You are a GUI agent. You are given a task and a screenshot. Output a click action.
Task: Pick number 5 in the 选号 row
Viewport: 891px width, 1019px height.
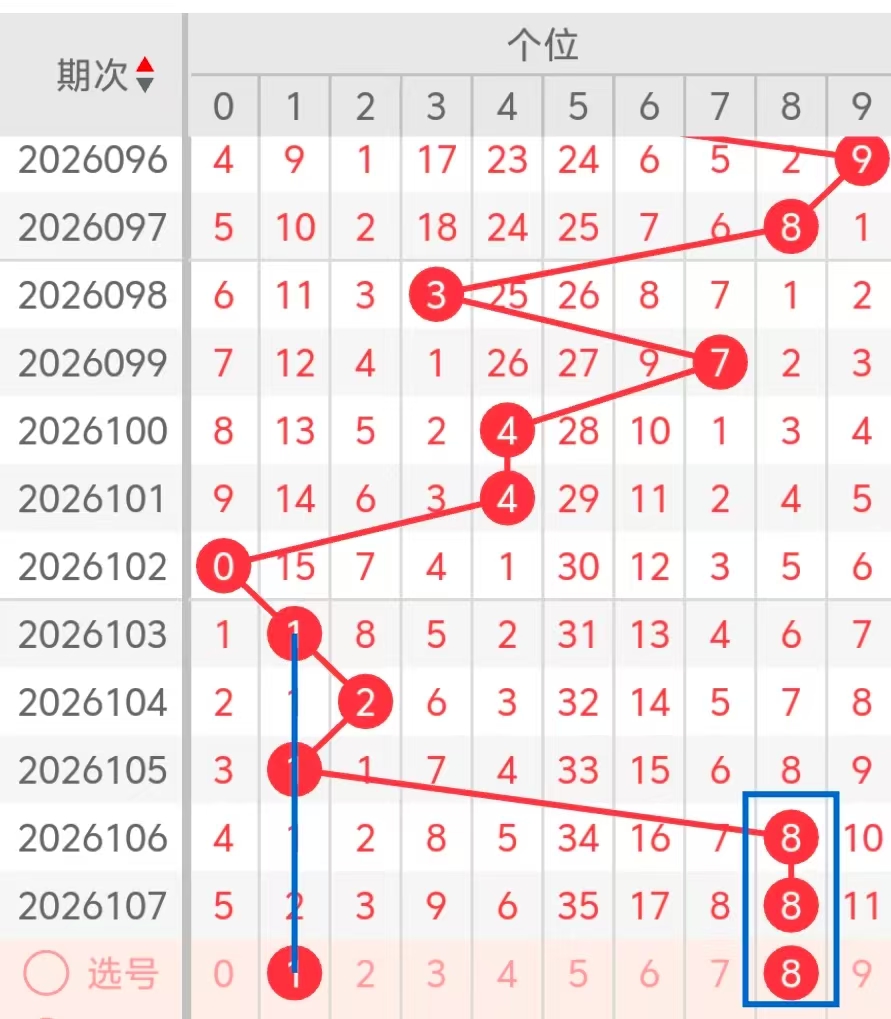pyautogui.click(x=578, y=973)
